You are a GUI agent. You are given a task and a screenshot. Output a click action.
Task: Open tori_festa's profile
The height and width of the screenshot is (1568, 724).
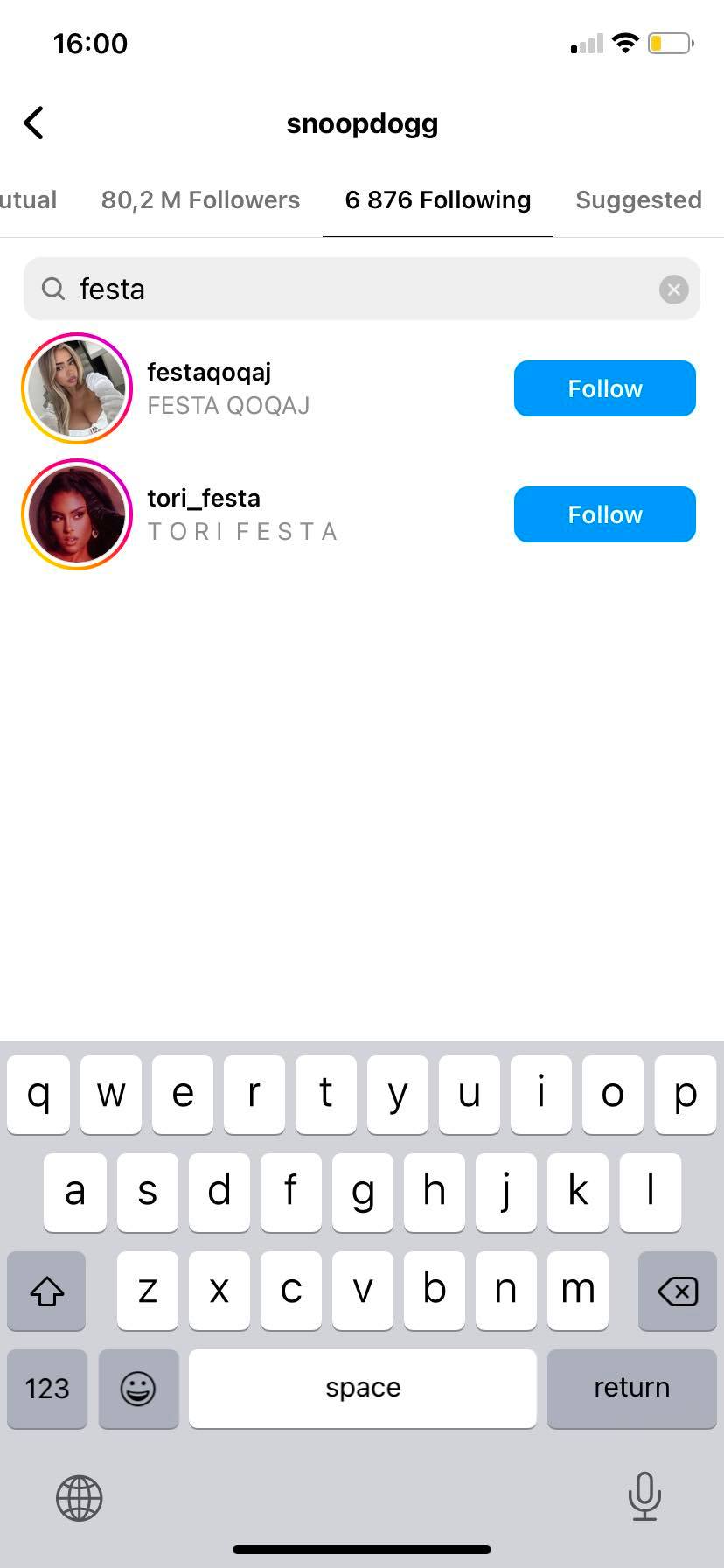pyautogui.click(x=204, y=499)
